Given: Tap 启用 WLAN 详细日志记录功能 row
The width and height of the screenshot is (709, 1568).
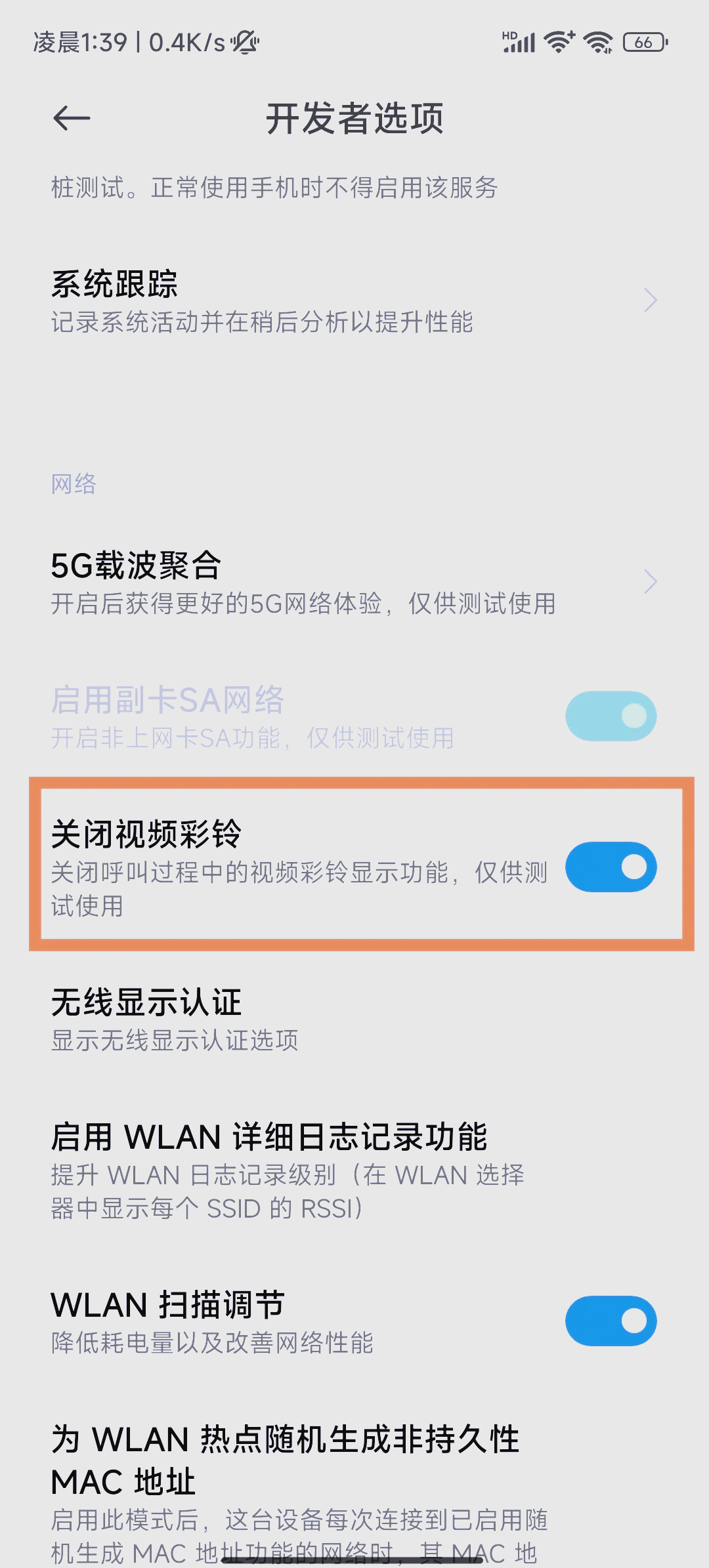Looking at the screenshot, I should point(354,1170).
